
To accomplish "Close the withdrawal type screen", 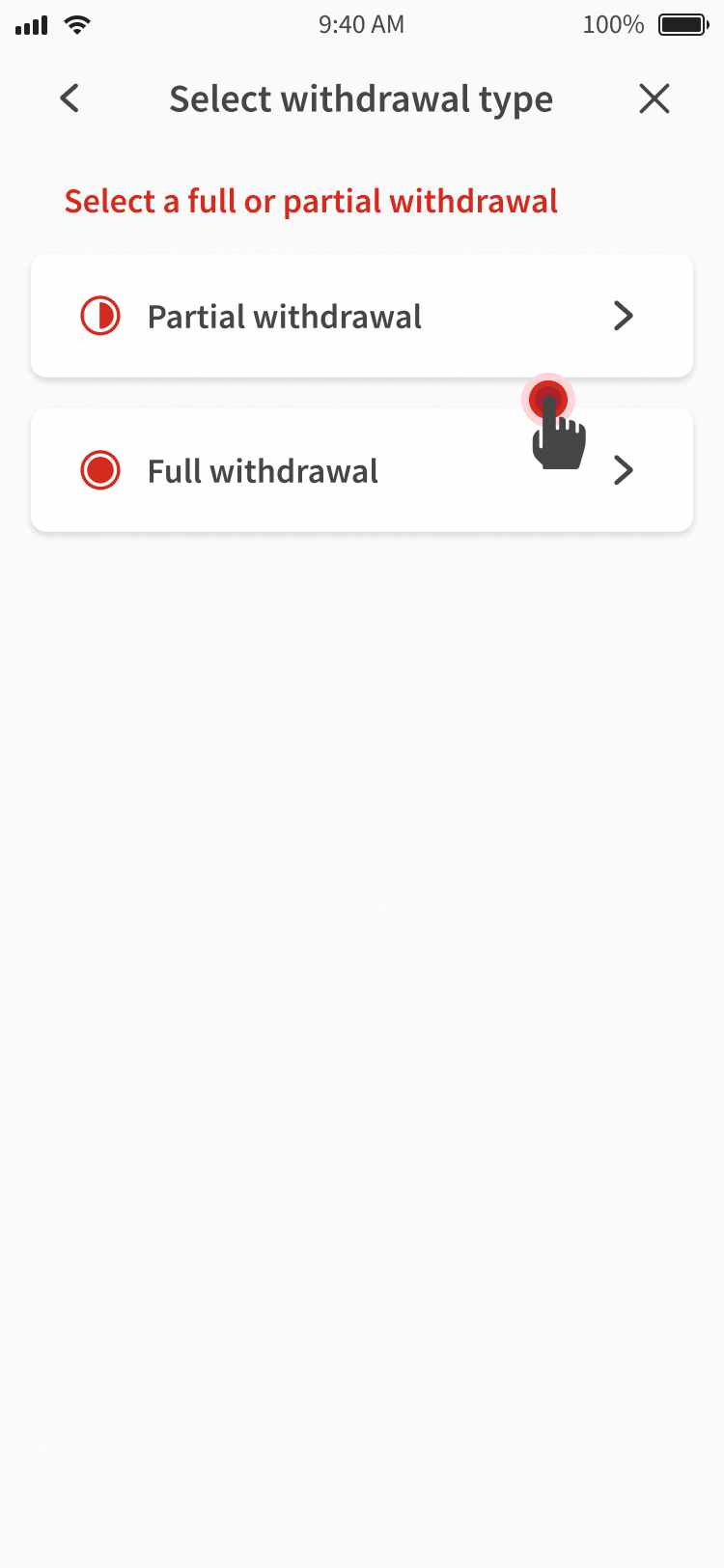I will pos(654,98).
